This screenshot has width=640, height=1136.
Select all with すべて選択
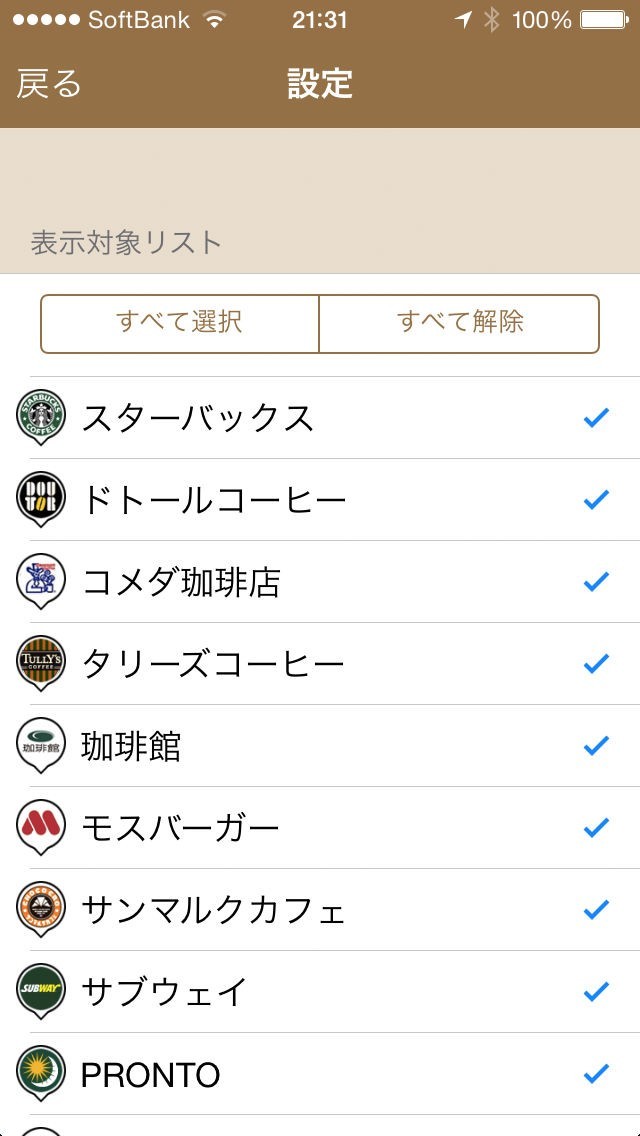click(x=180, y=323)
